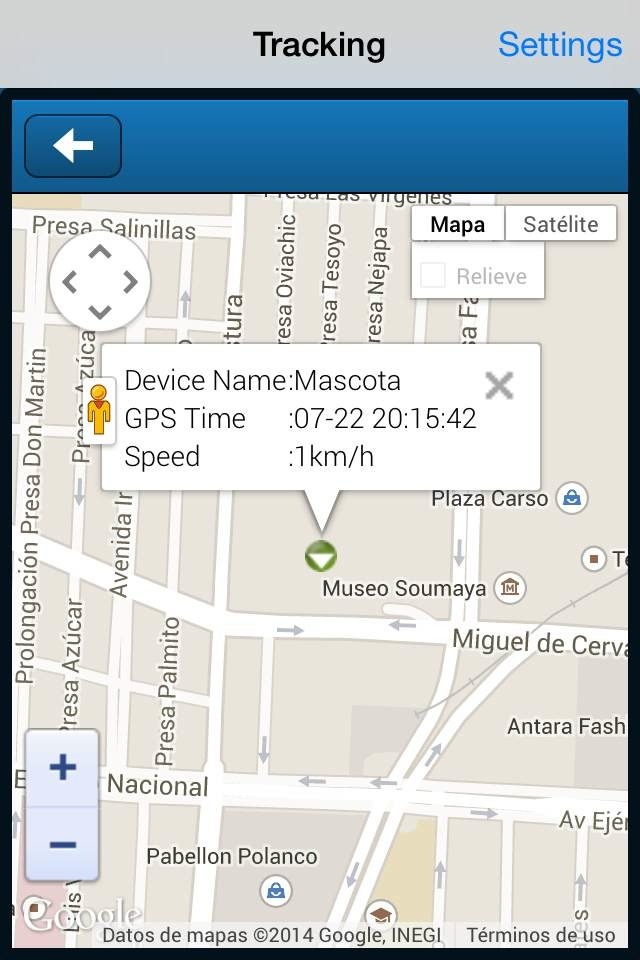Pan the map right with the arrow
The width and height of the screenshot is (640, 960).
pyautogui.click(x=130, y=282)
